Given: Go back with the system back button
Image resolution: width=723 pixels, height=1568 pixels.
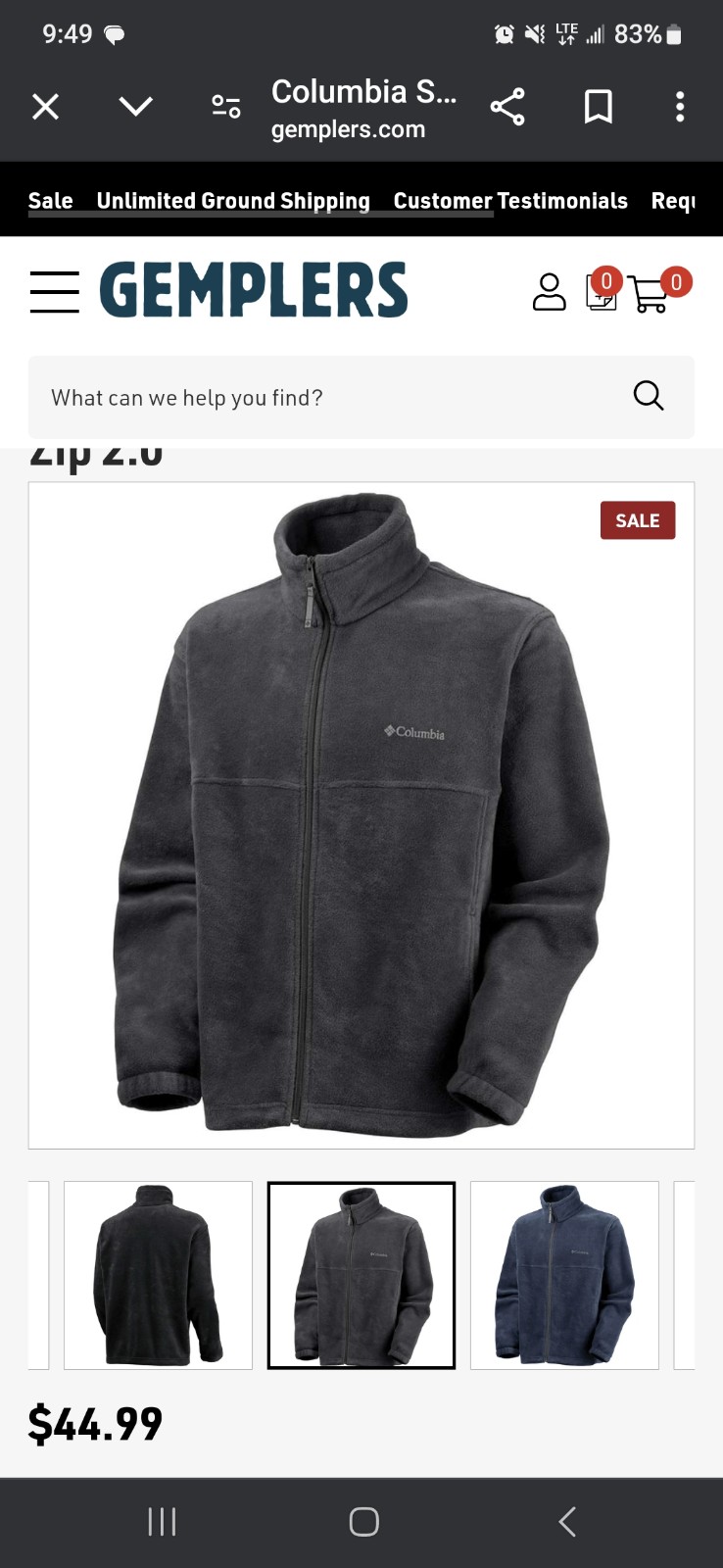Looking at the screenshot, I should [566, 1522].
